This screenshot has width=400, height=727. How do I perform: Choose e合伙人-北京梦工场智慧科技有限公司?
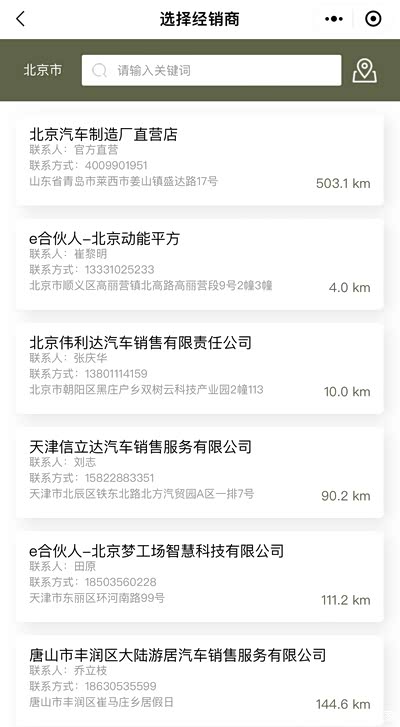200,577
